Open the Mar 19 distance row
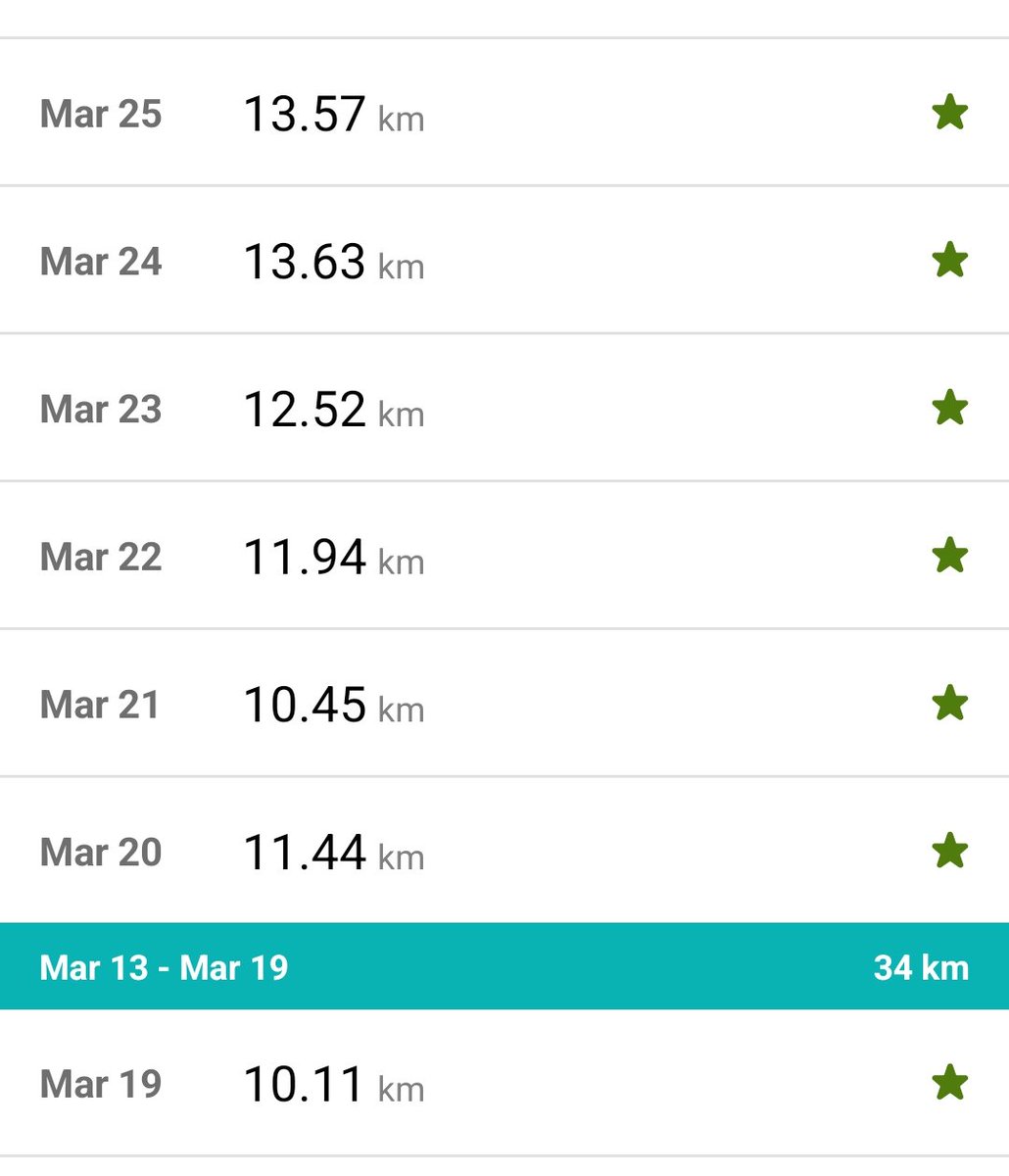1009x1176 pixels. tap(333, 1084)
